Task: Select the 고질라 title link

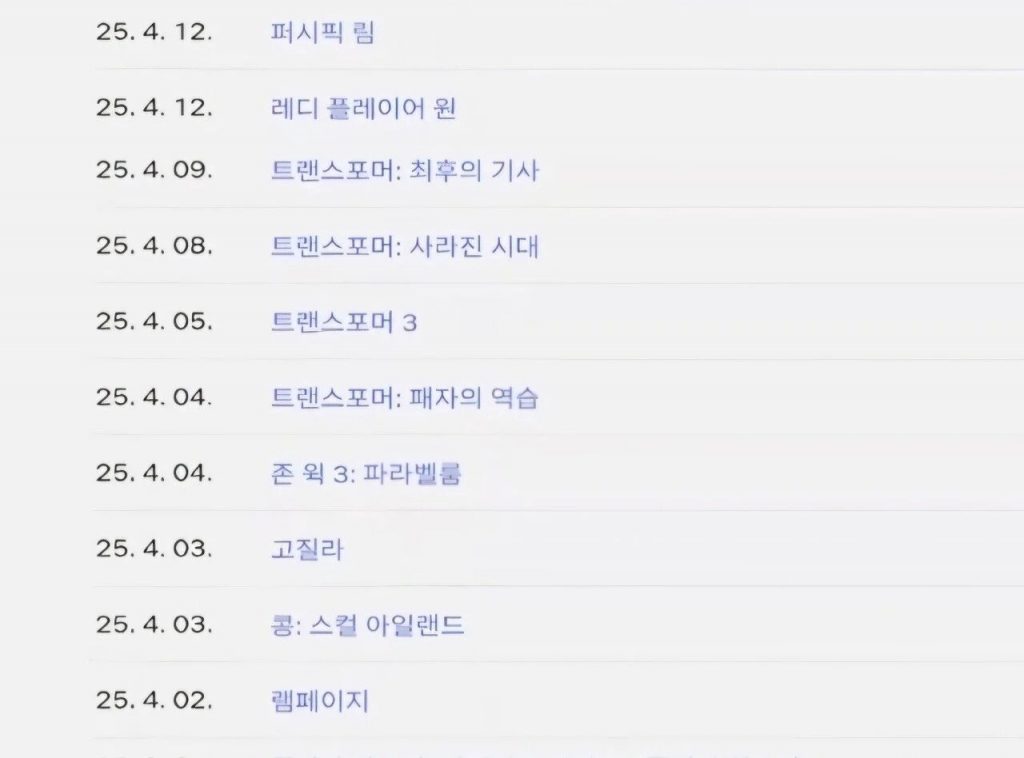Action: click(307, 549)
